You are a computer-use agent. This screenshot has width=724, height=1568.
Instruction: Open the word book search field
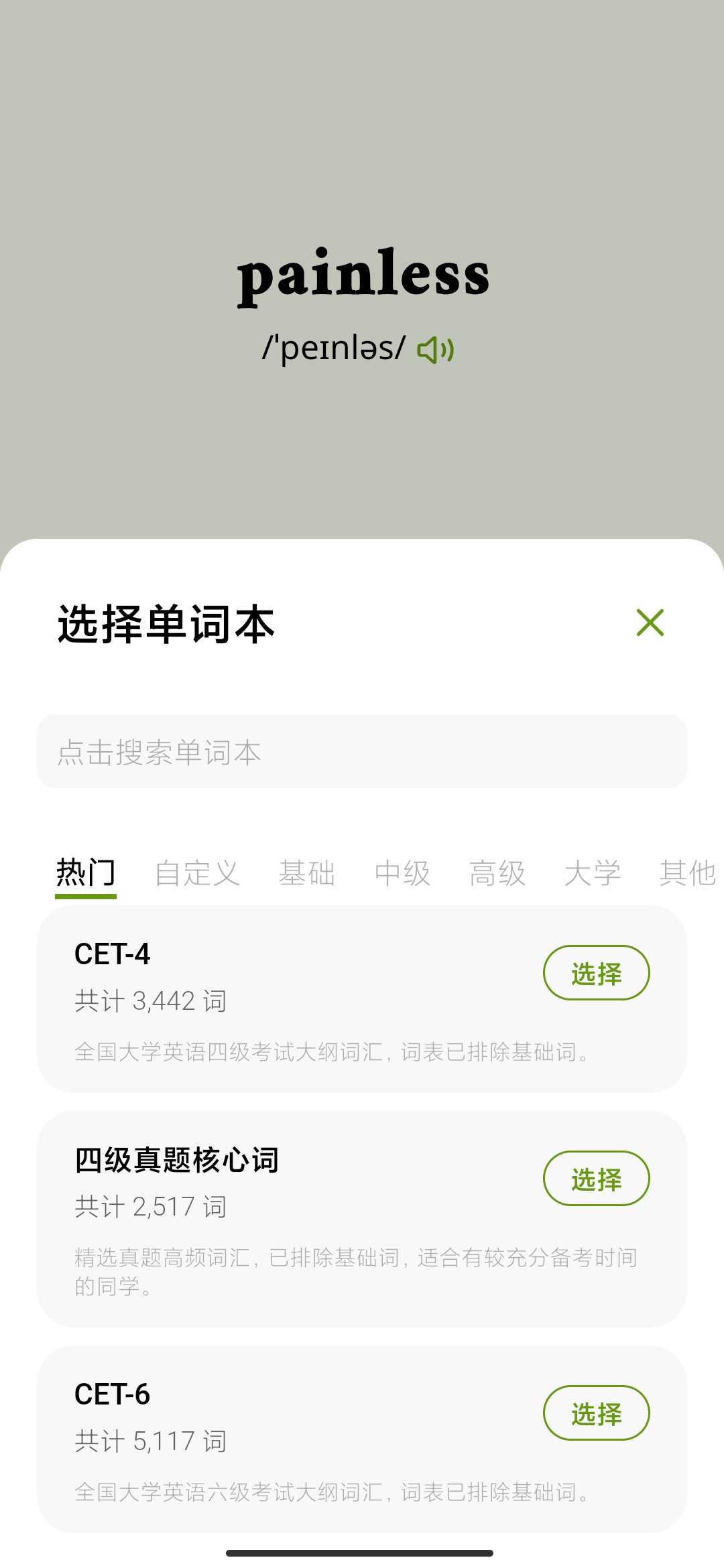(x=362, y=752)
